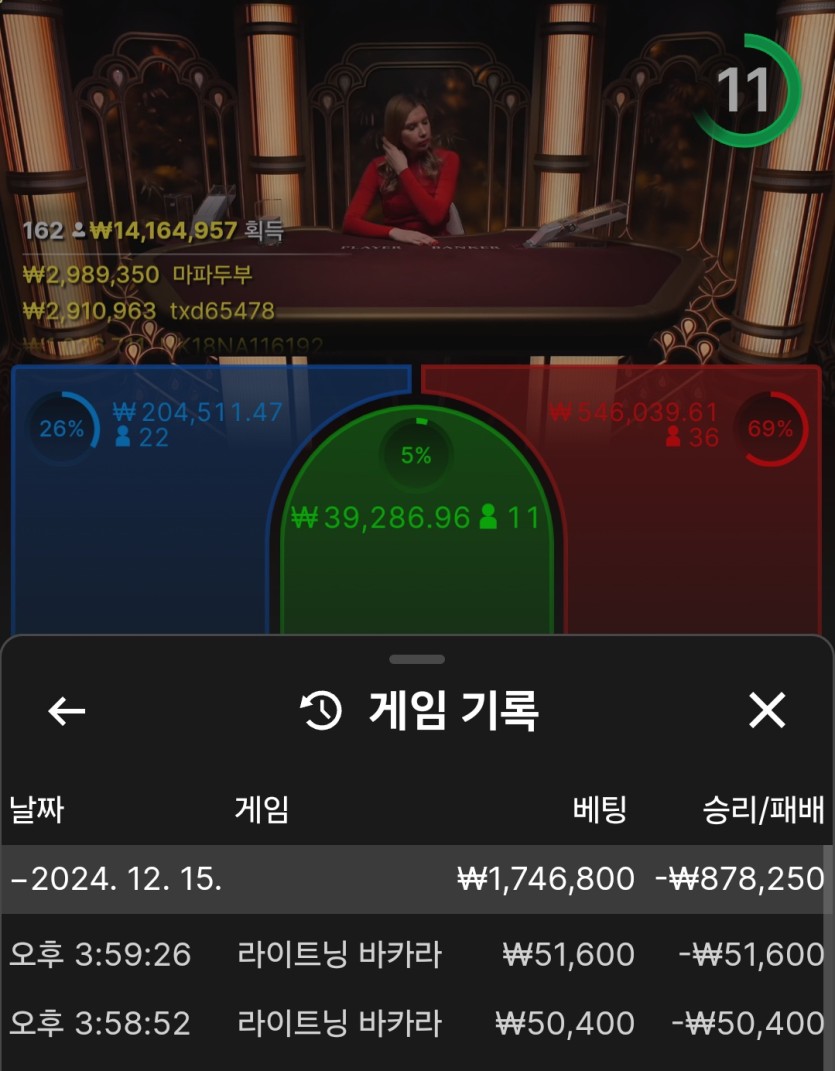Open the 오후 3:58:52 라이트닝 바카라 record
Viewport: 835px width, 1071px height.
point(416,1023)
